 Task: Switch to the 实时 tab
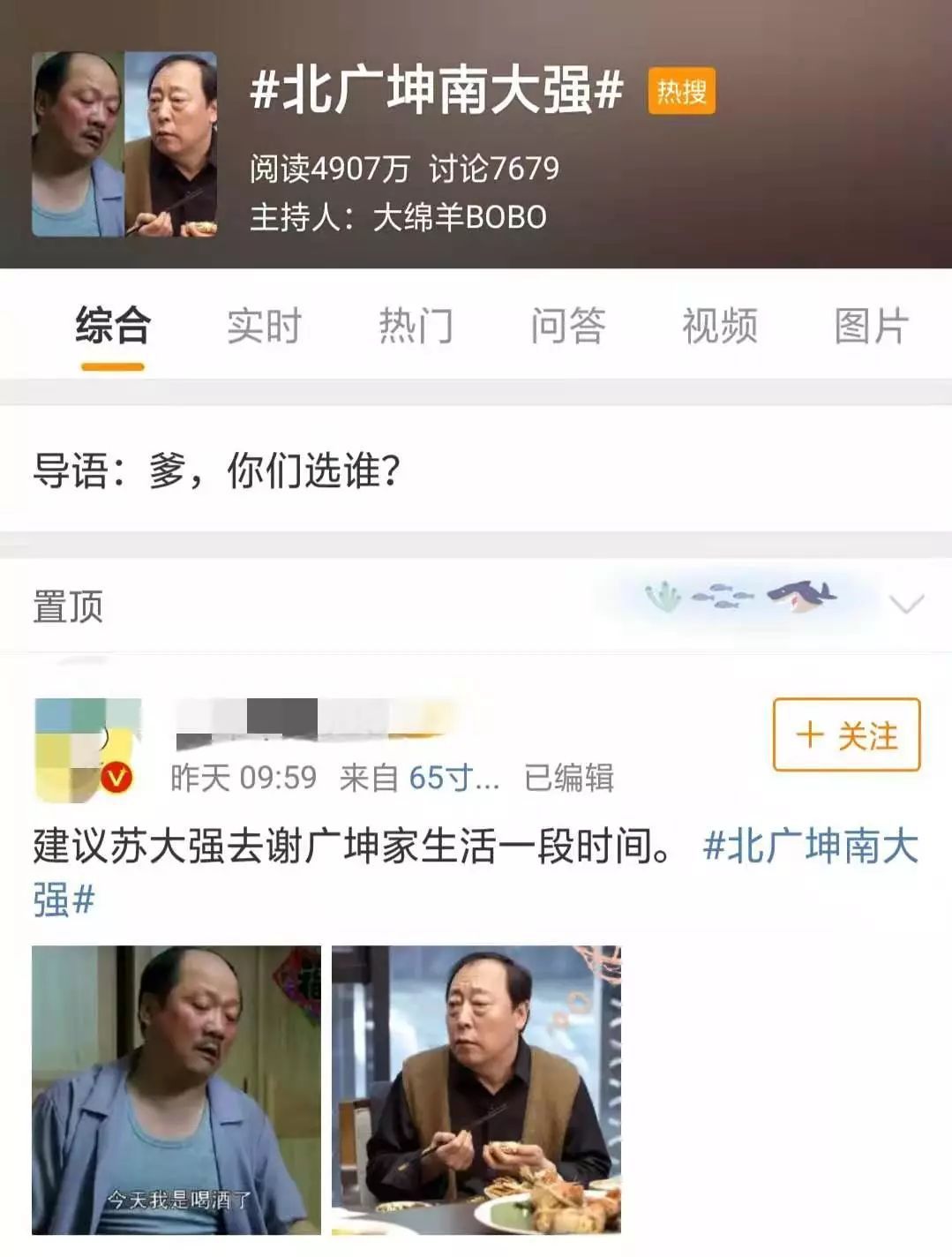[264, 326]
